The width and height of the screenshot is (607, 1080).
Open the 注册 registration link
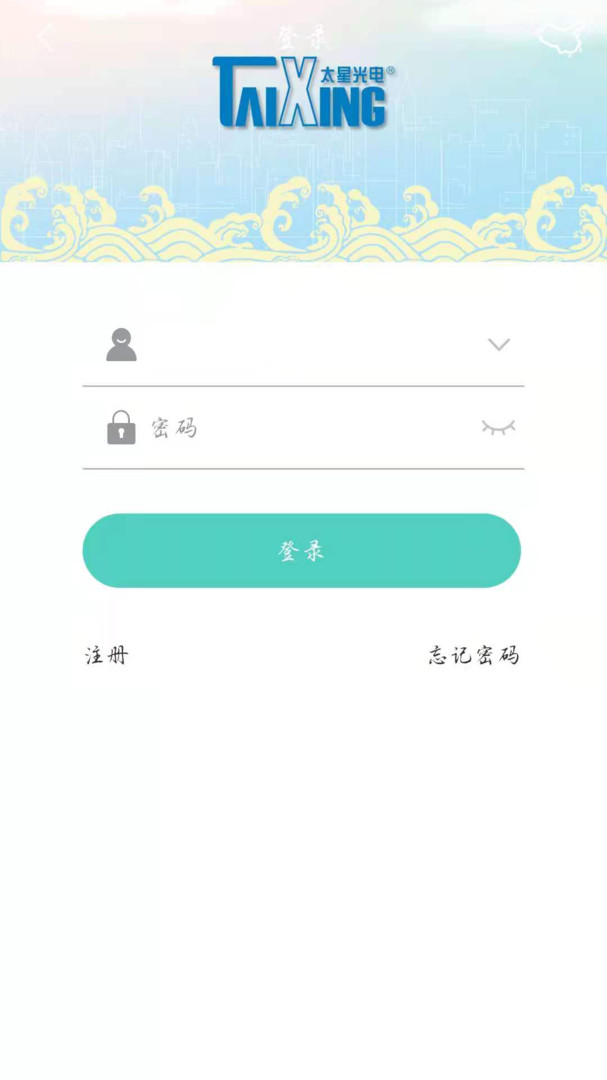point(107,656)
